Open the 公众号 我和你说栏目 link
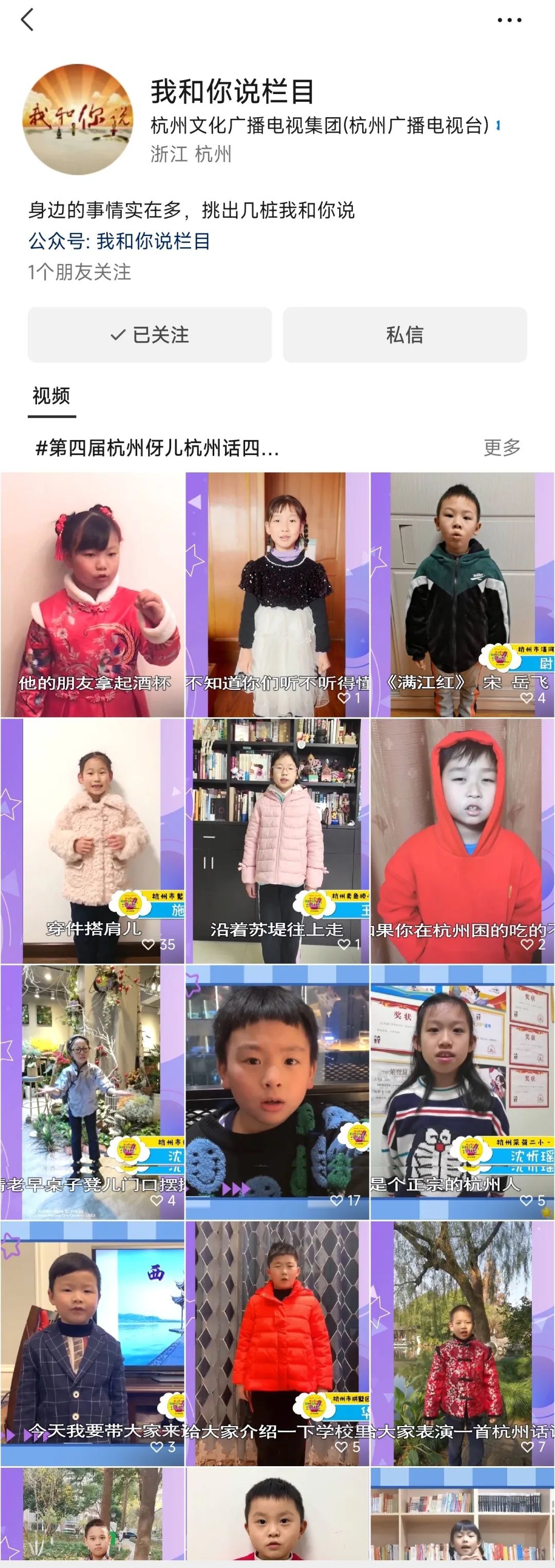The height and width of the screenshot is (1568, 555). (119, 241)
